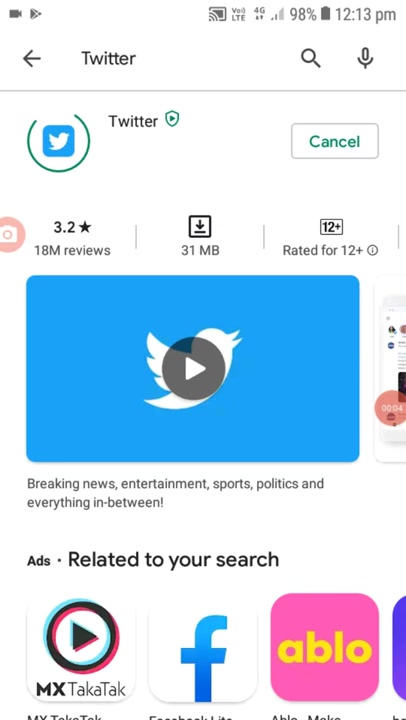Viewport: 406px width, 720px height.
Task: Go back using the arrow
Action: click(32, 59)
